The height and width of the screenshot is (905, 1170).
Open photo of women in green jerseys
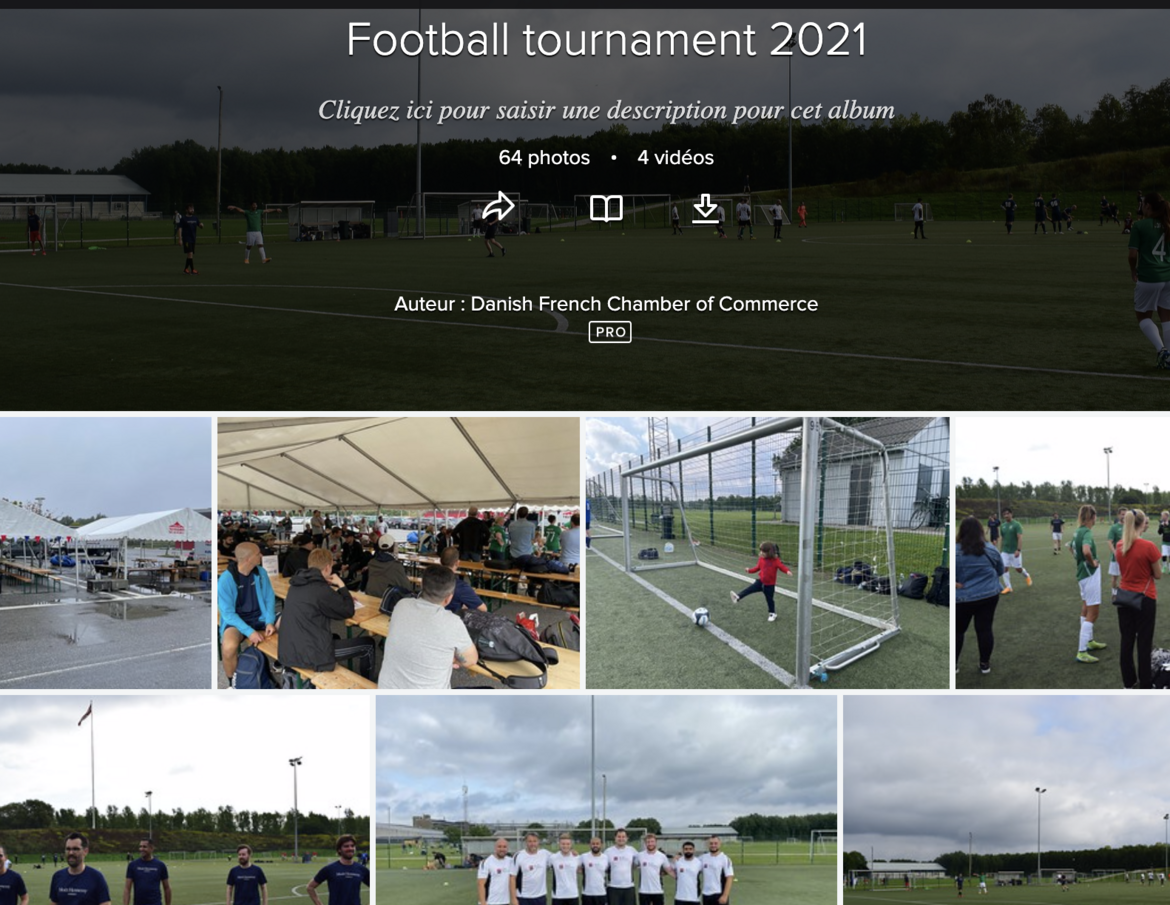(1062, 552)
